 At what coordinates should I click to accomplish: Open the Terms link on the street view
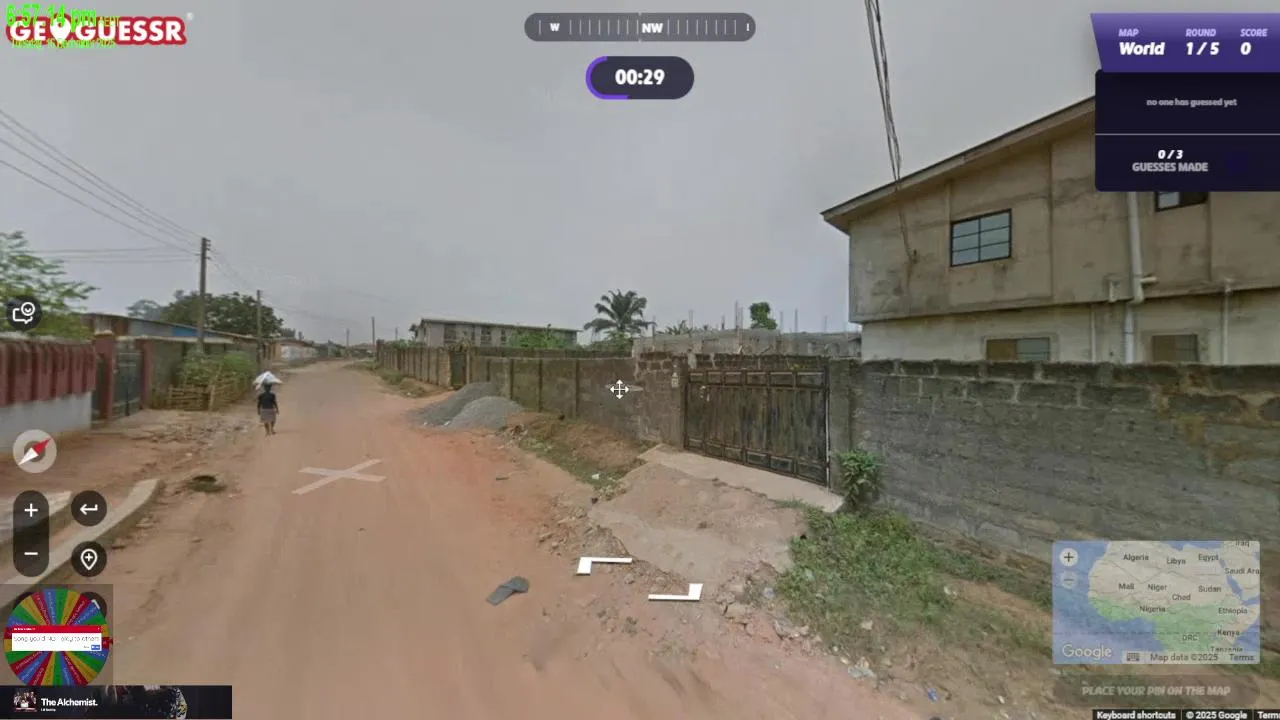(1267, 715)
